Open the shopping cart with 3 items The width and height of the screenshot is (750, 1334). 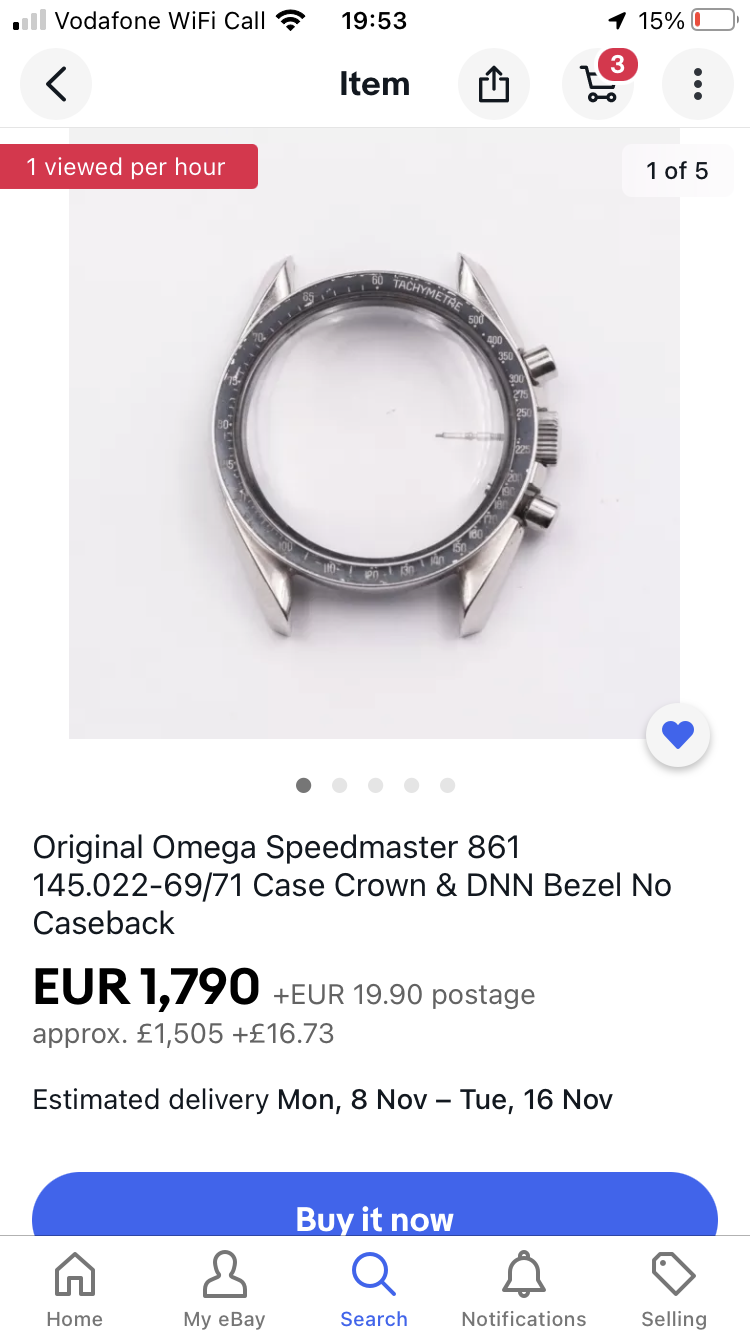coord(598,84)
